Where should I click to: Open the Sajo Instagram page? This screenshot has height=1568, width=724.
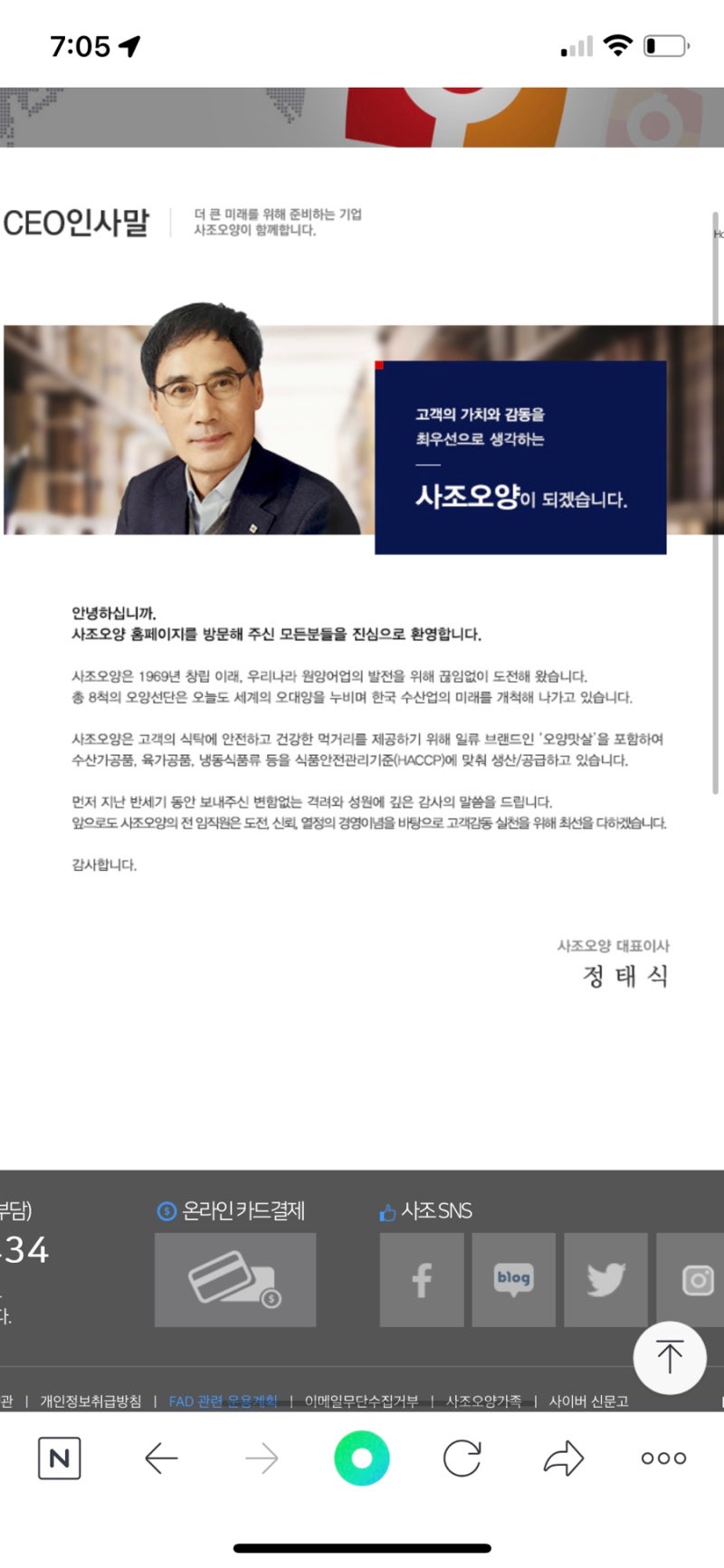point(695,1279)
